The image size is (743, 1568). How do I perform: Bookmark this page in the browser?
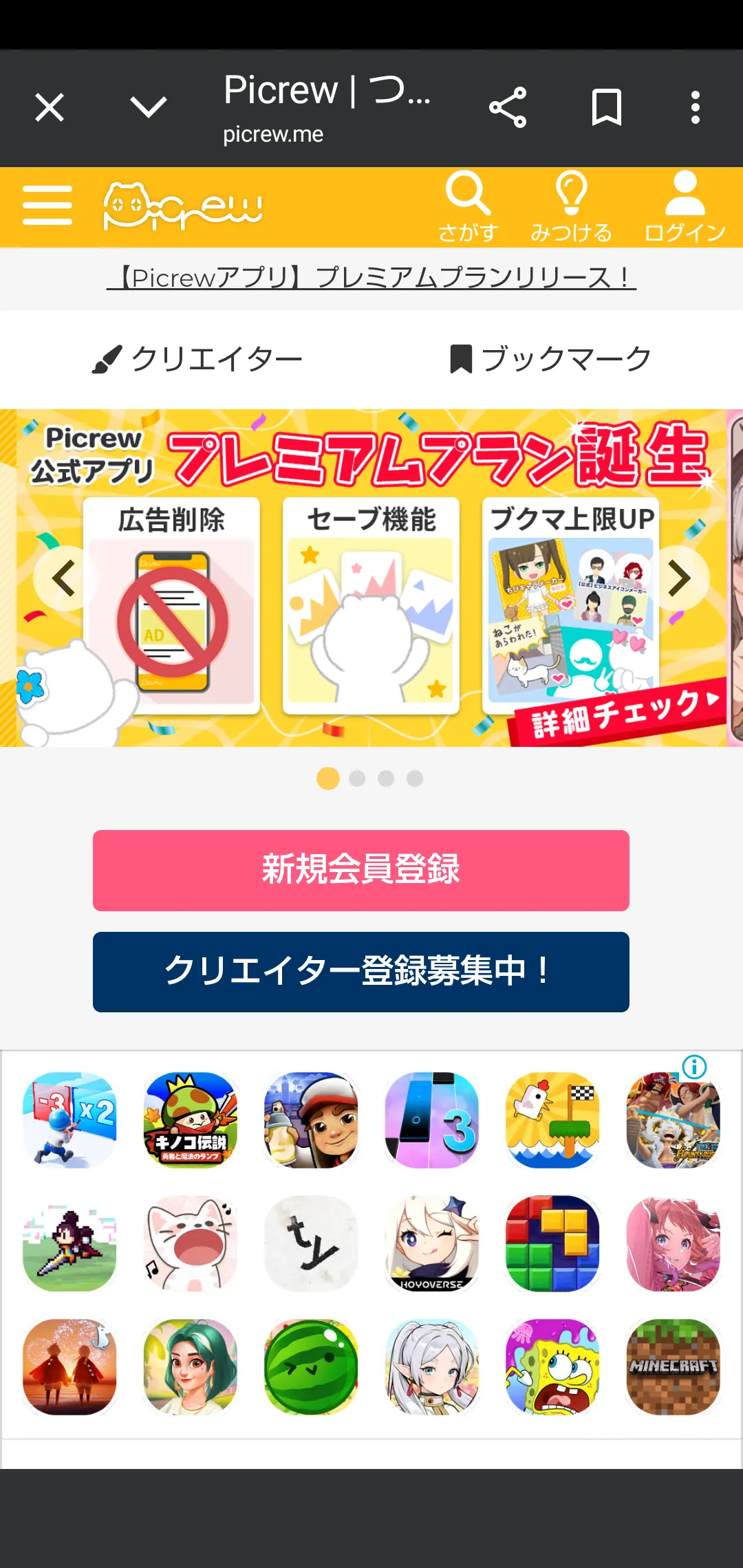606,108
